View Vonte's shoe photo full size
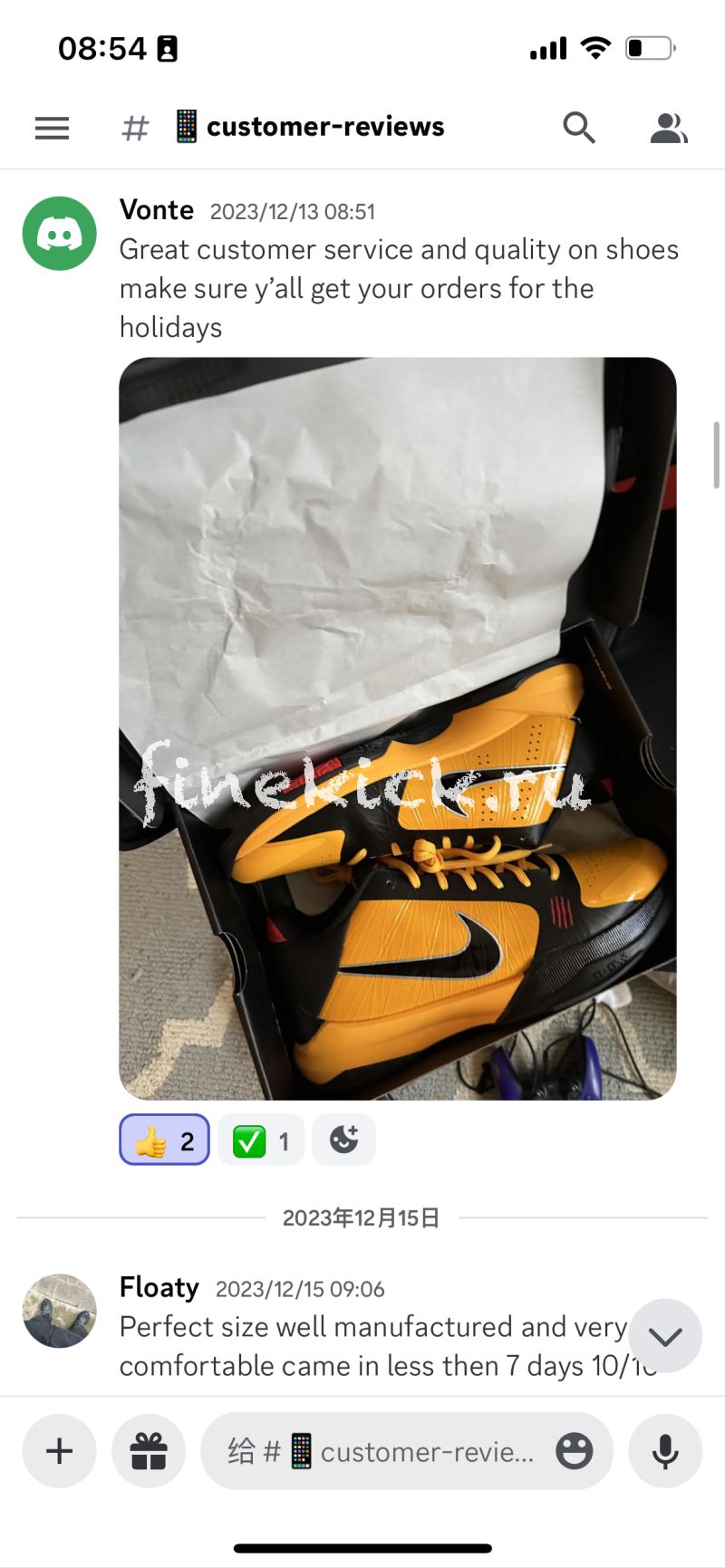Image resolution: width=725 pixels, height=1568 pixels. tap(398, 727)
